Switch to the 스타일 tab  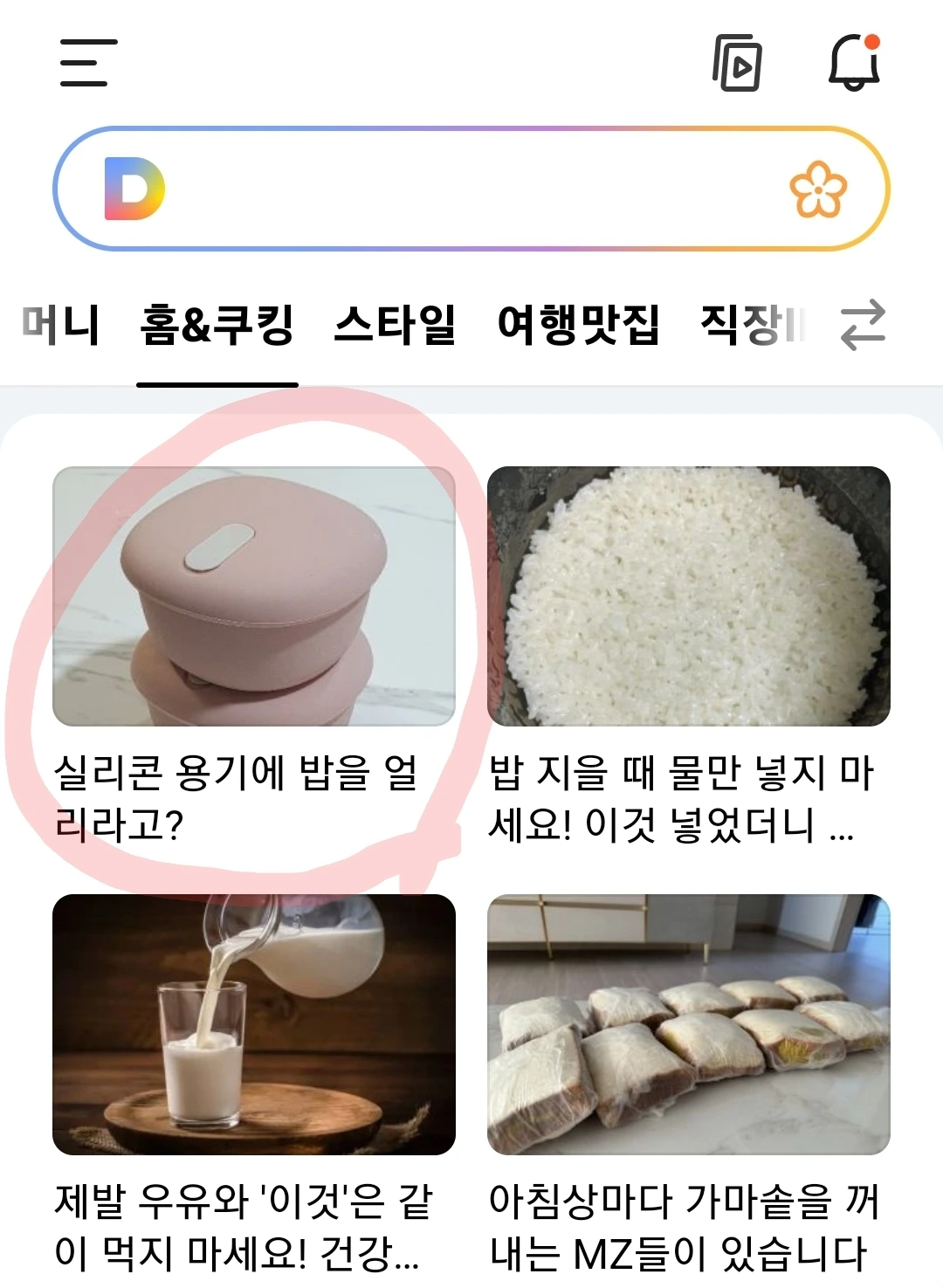(x=396, y=325)
